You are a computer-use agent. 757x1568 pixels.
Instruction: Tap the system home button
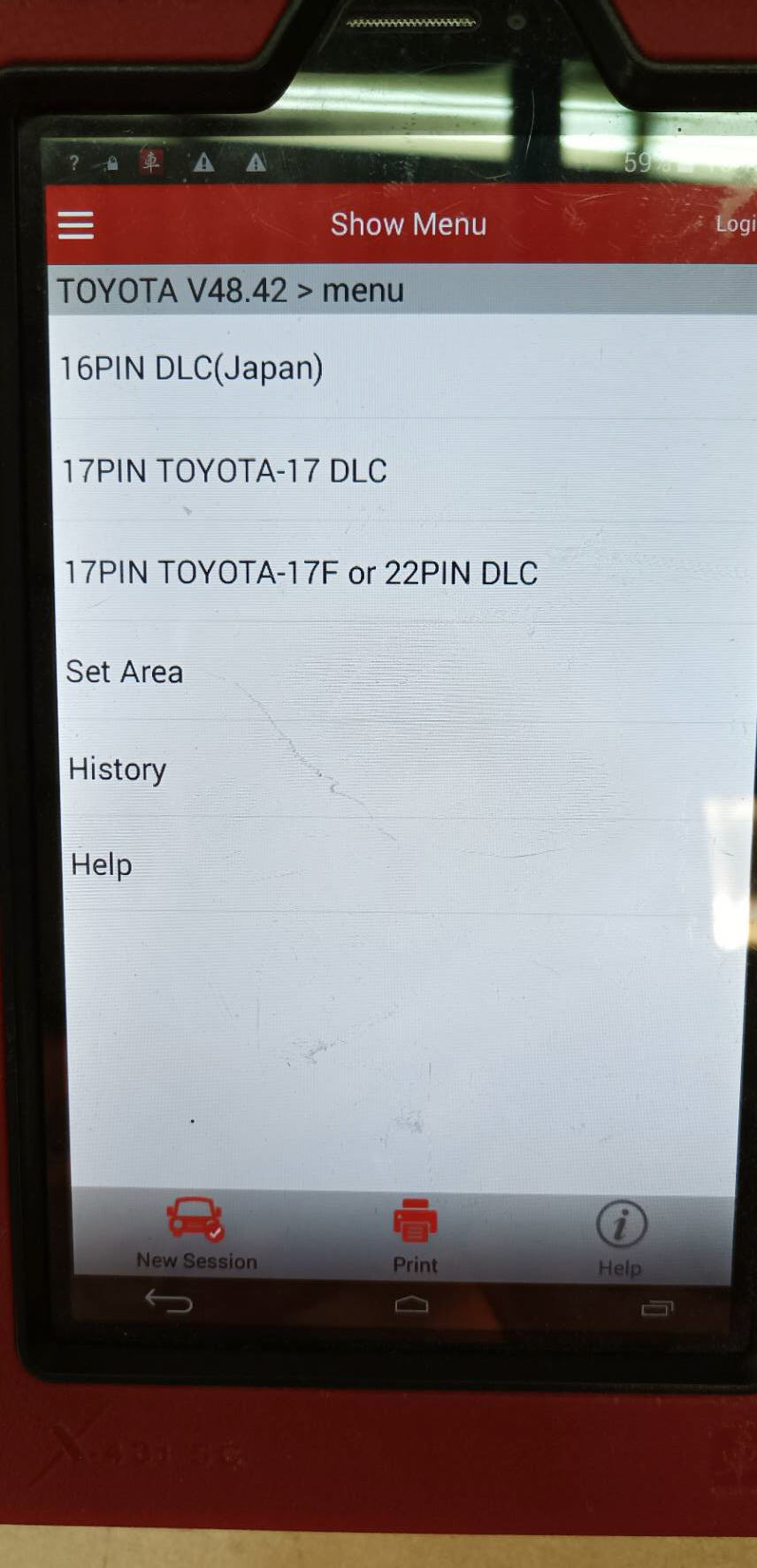click(x=411, y=1305)
